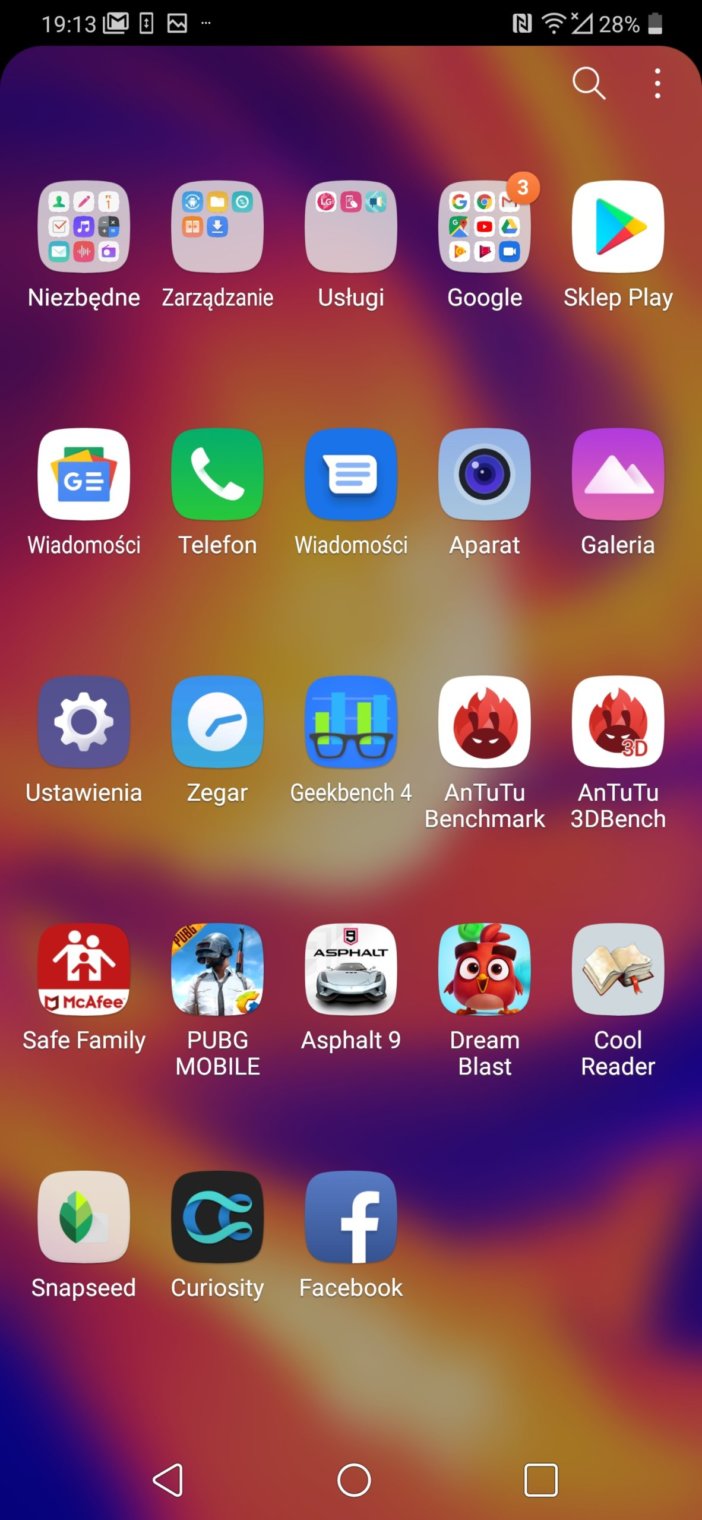This screenshot has height=1520, width=702.
Task: Launch Sklep Play store
Action: (x=618, y=227)
